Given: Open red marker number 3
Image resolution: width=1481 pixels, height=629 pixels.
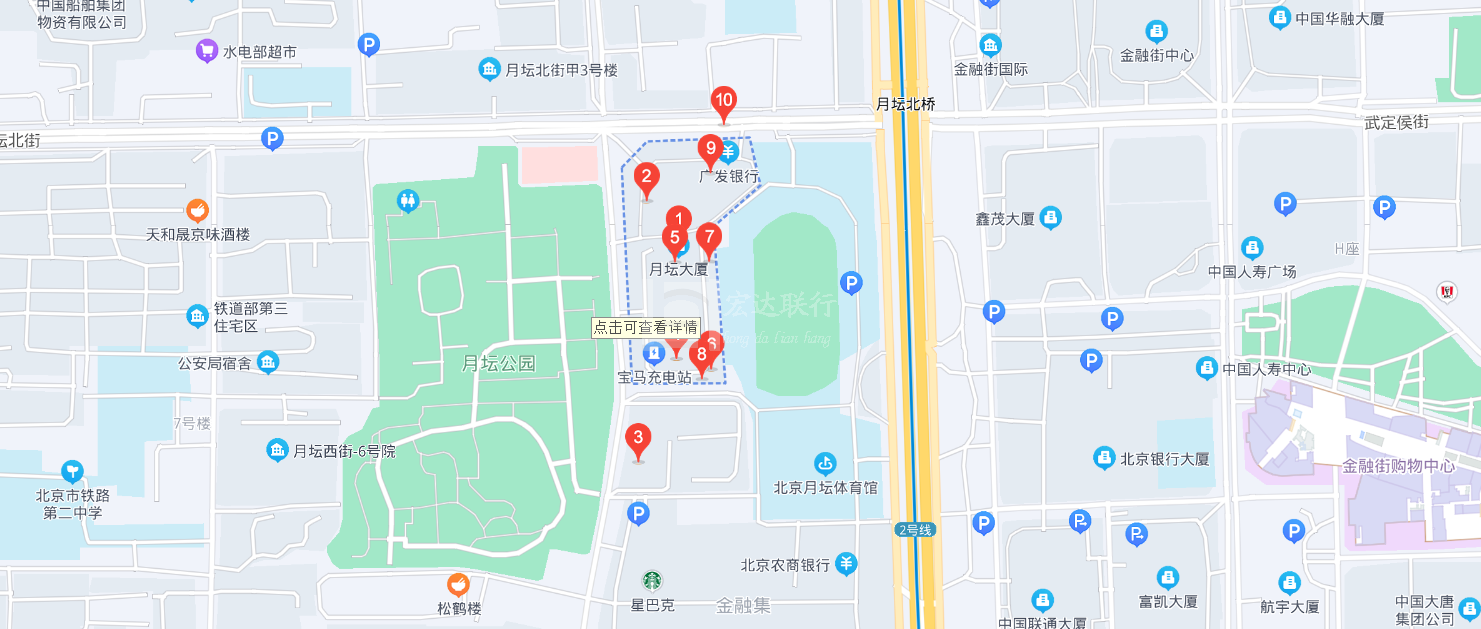Looking at the screenshot, I should 638,438.
